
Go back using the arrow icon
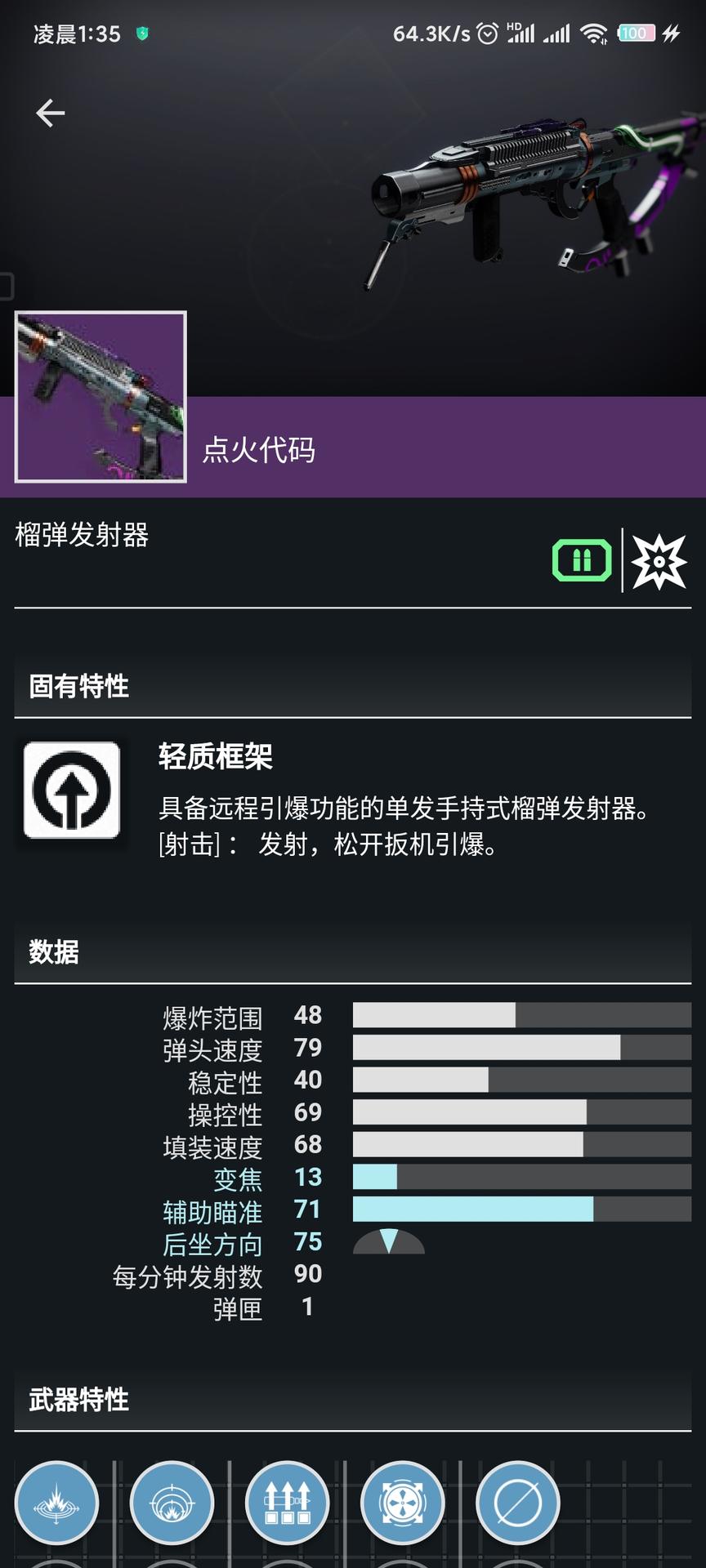point(50,113)
